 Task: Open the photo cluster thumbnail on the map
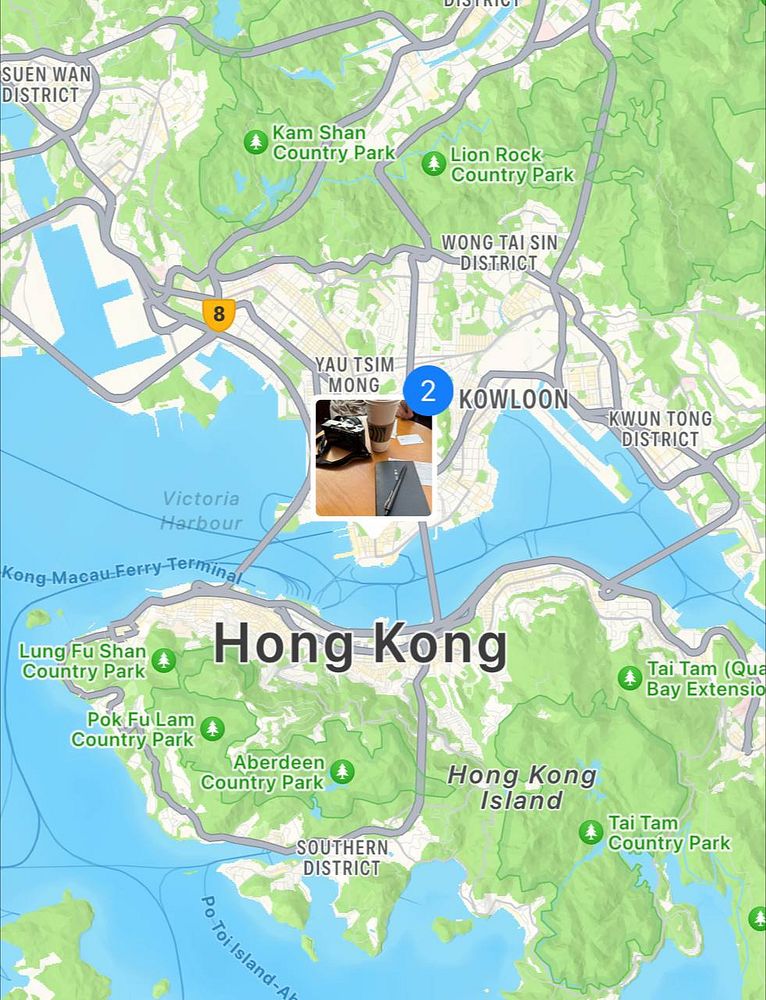[x=374, y=457]
